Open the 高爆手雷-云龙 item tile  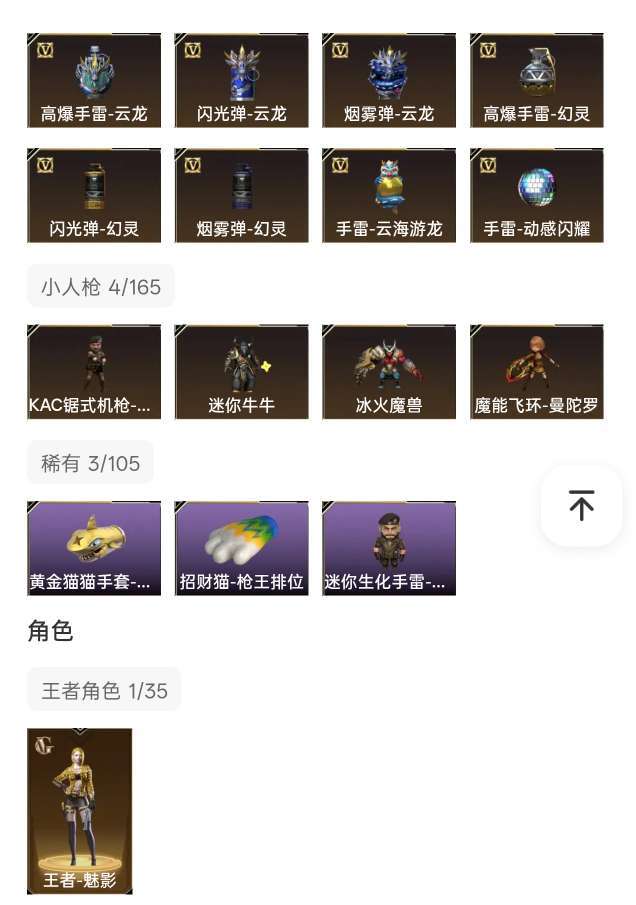point(94,81)
